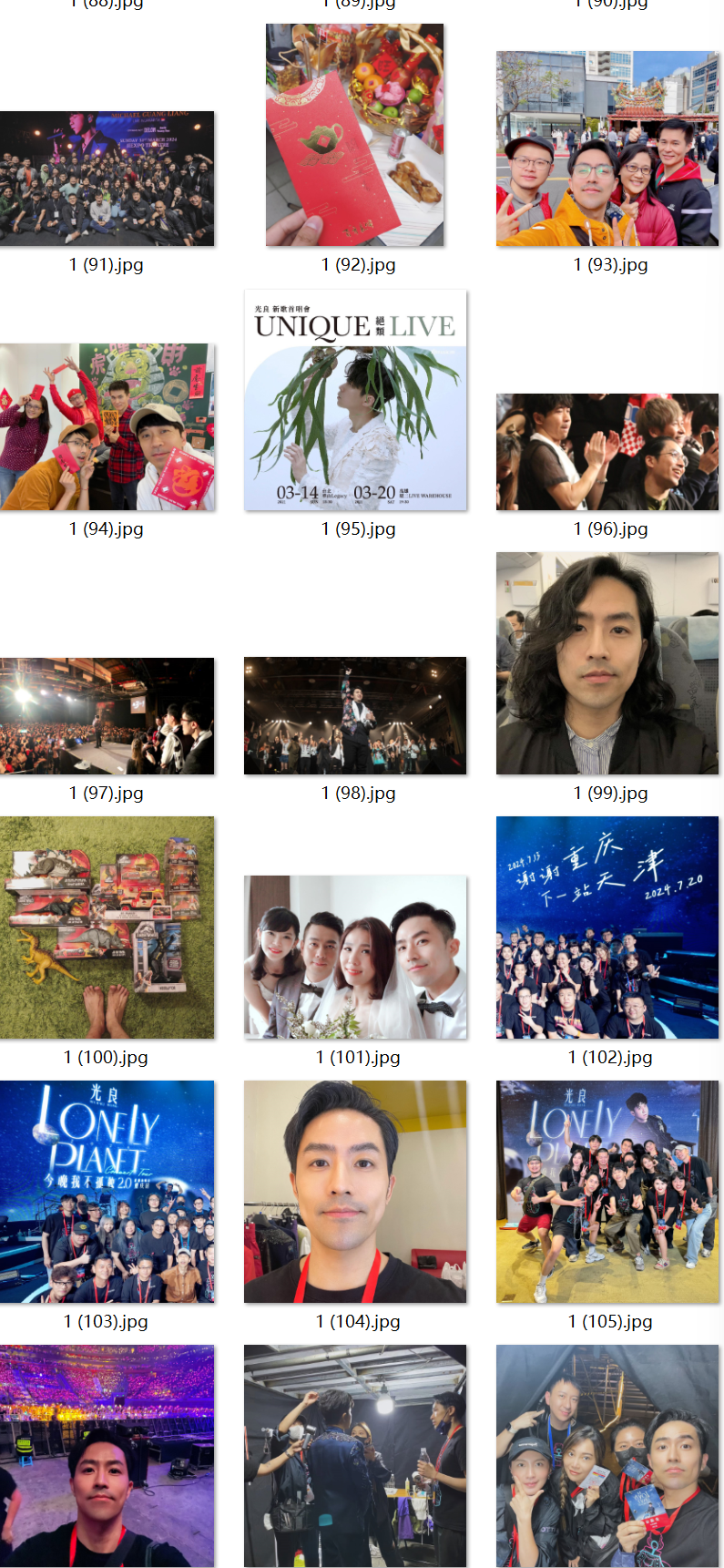Open the image 1 (91).jpg
The width and height of the screenshot is (724, 1568).
coord(107,179)
